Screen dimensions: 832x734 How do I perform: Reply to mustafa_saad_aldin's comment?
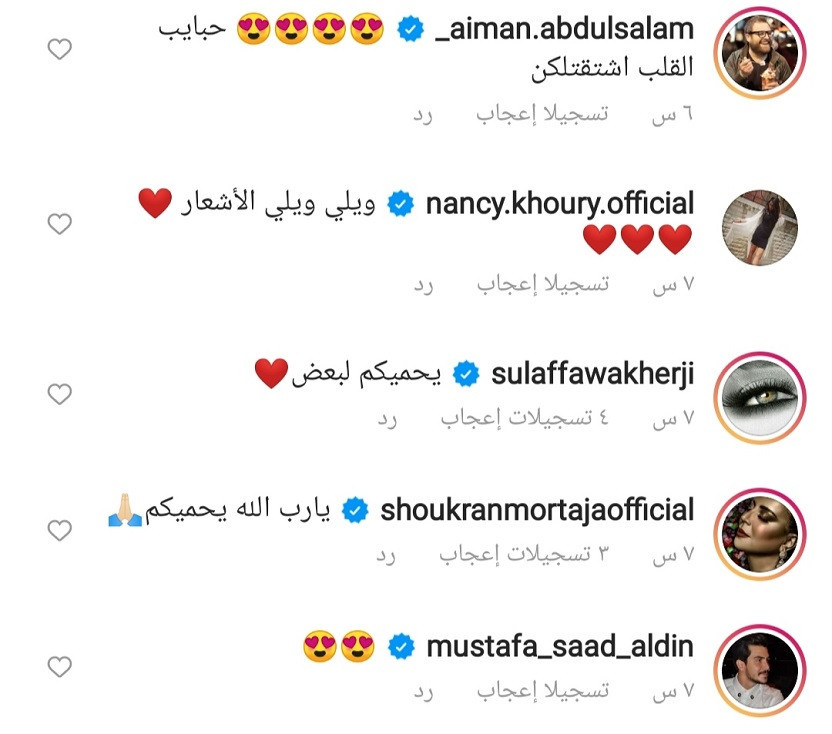(423, 691)
